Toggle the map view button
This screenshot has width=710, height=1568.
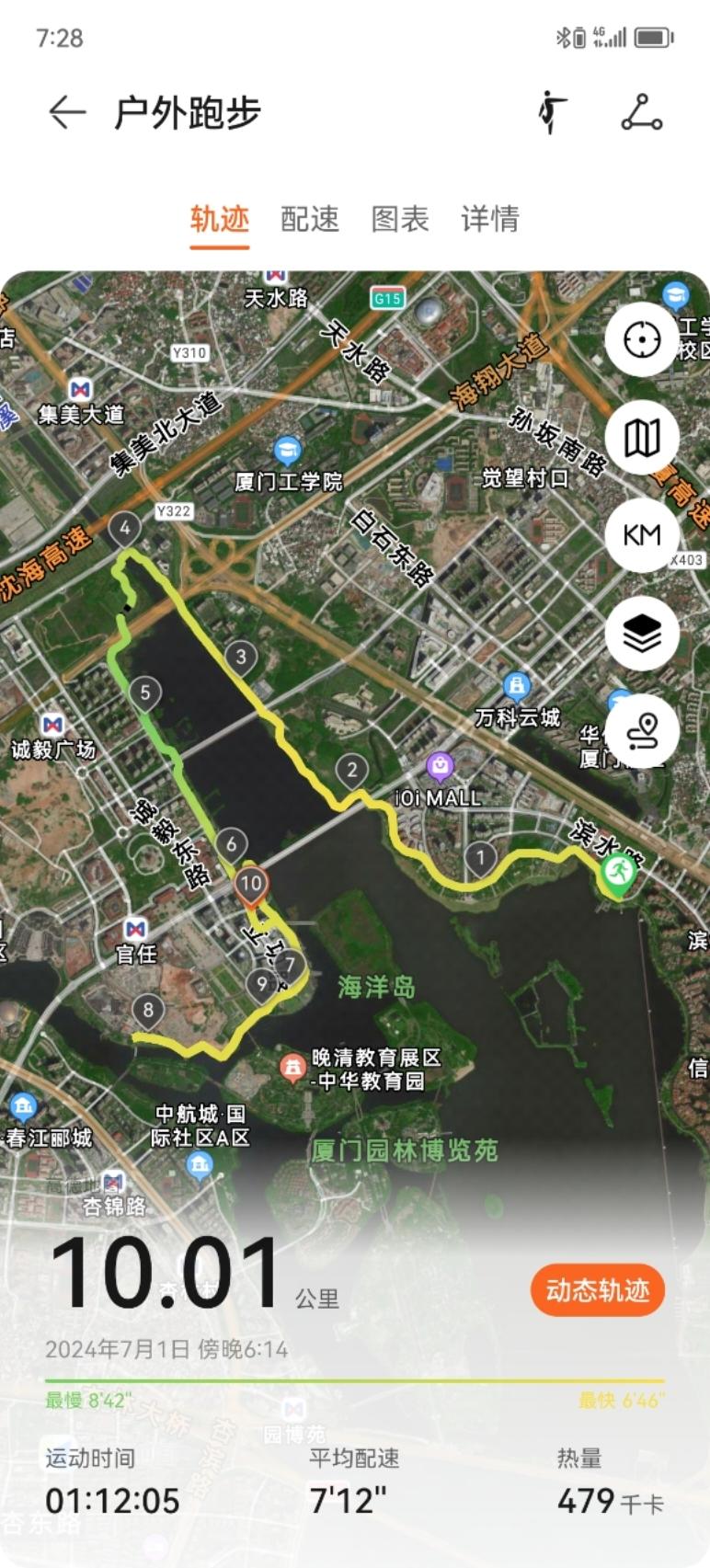(x=642, y=438)
